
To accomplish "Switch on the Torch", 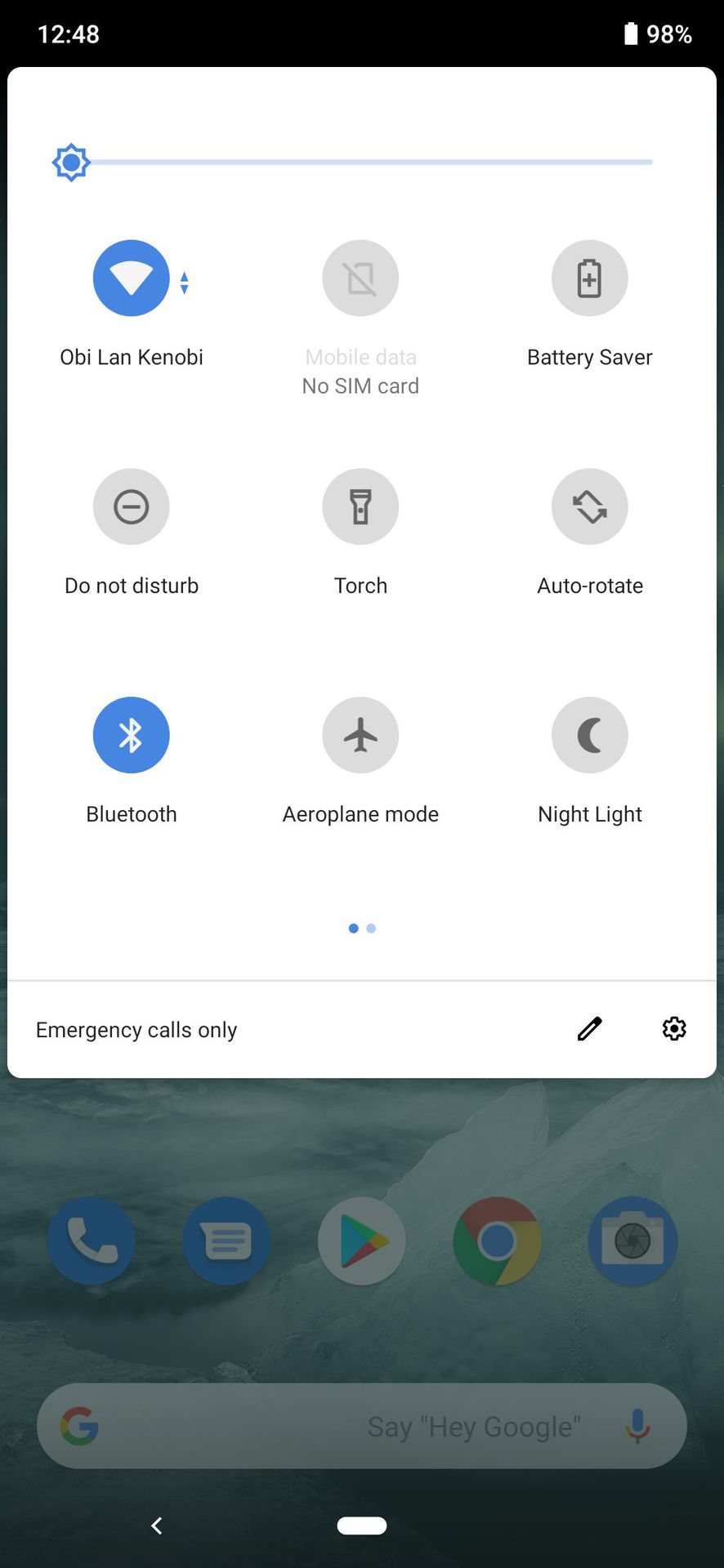I will pos(360,506).
